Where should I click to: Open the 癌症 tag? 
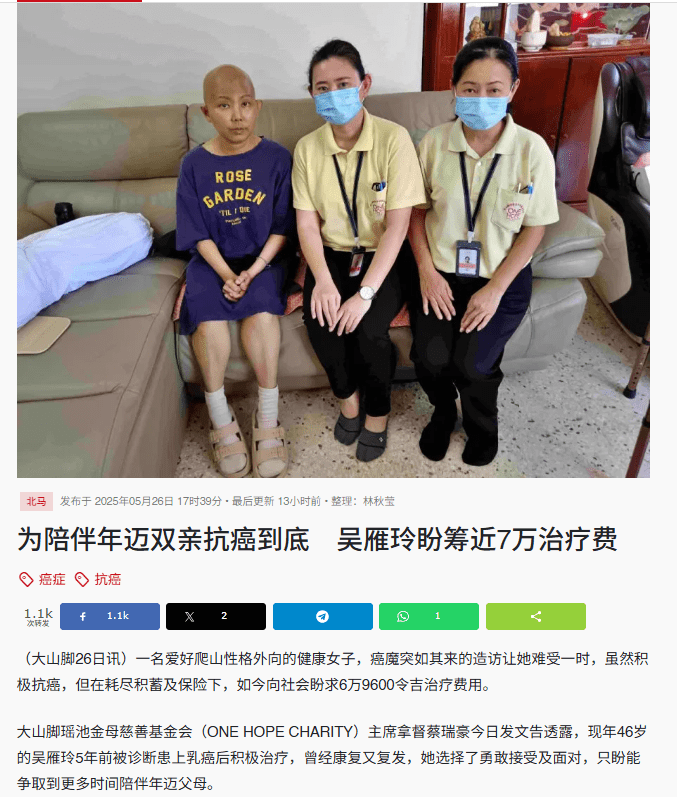tap(44, 579)
